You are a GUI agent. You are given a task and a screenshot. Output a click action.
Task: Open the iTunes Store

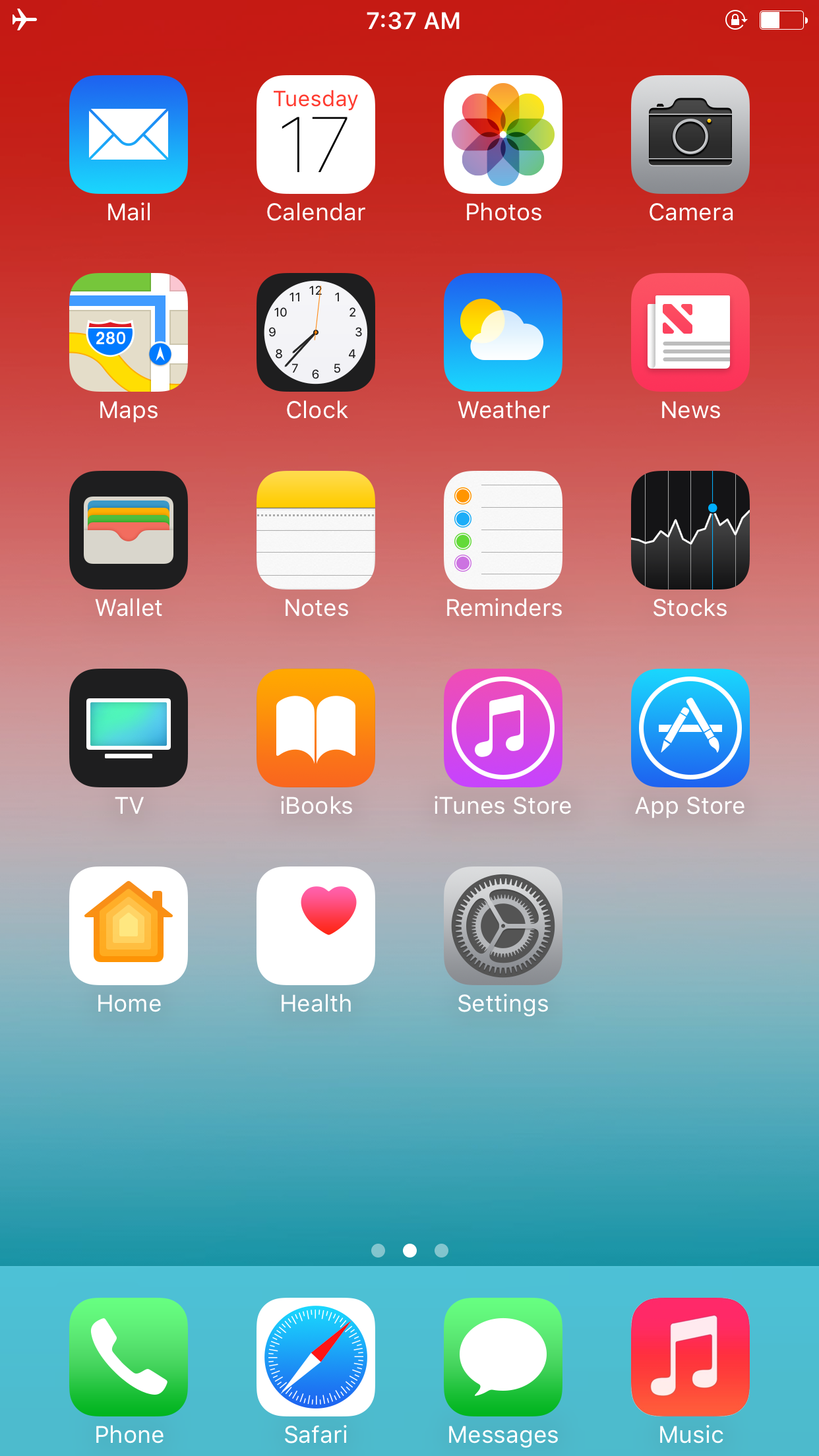pos(503,728)
